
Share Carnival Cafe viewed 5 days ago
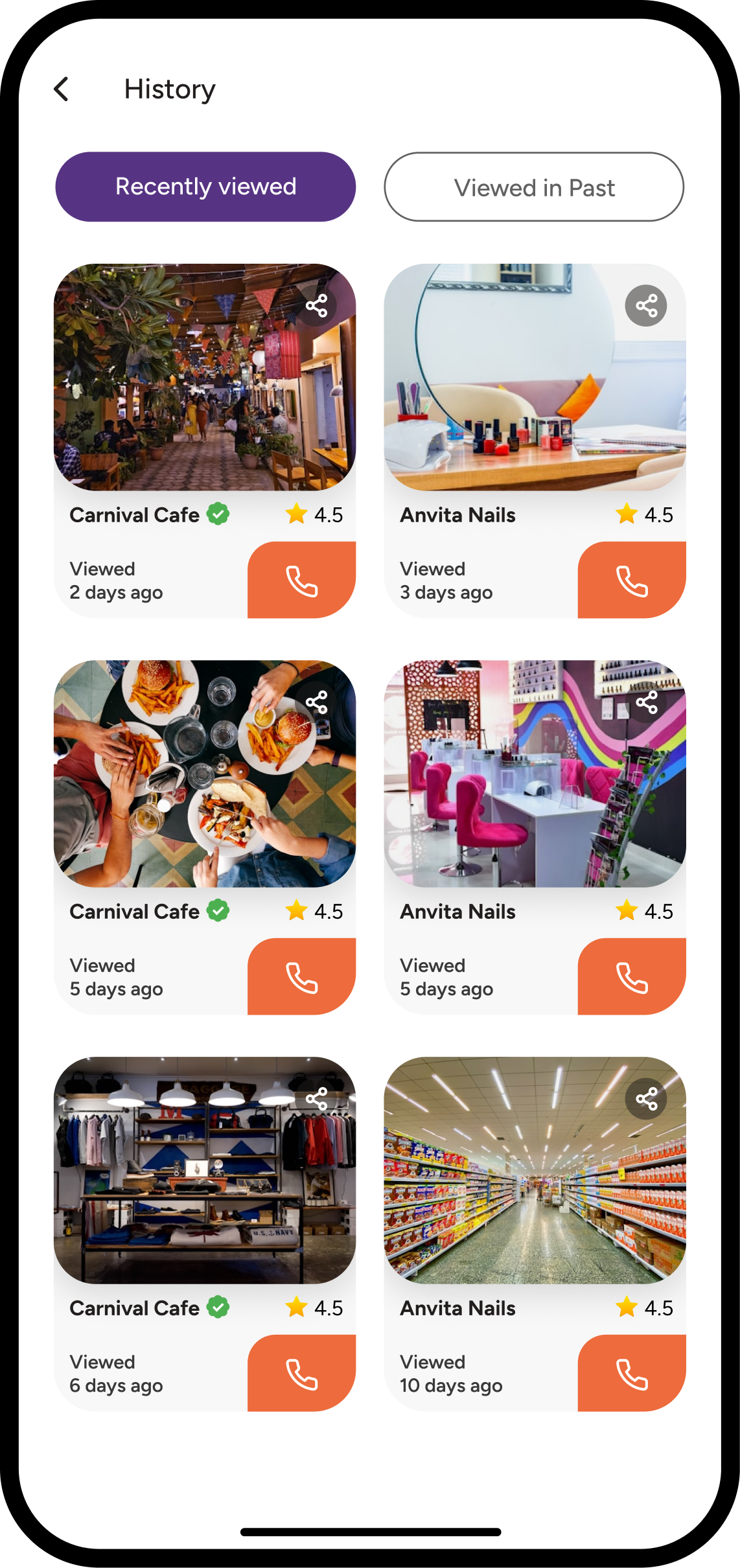(x=316, y=702)
